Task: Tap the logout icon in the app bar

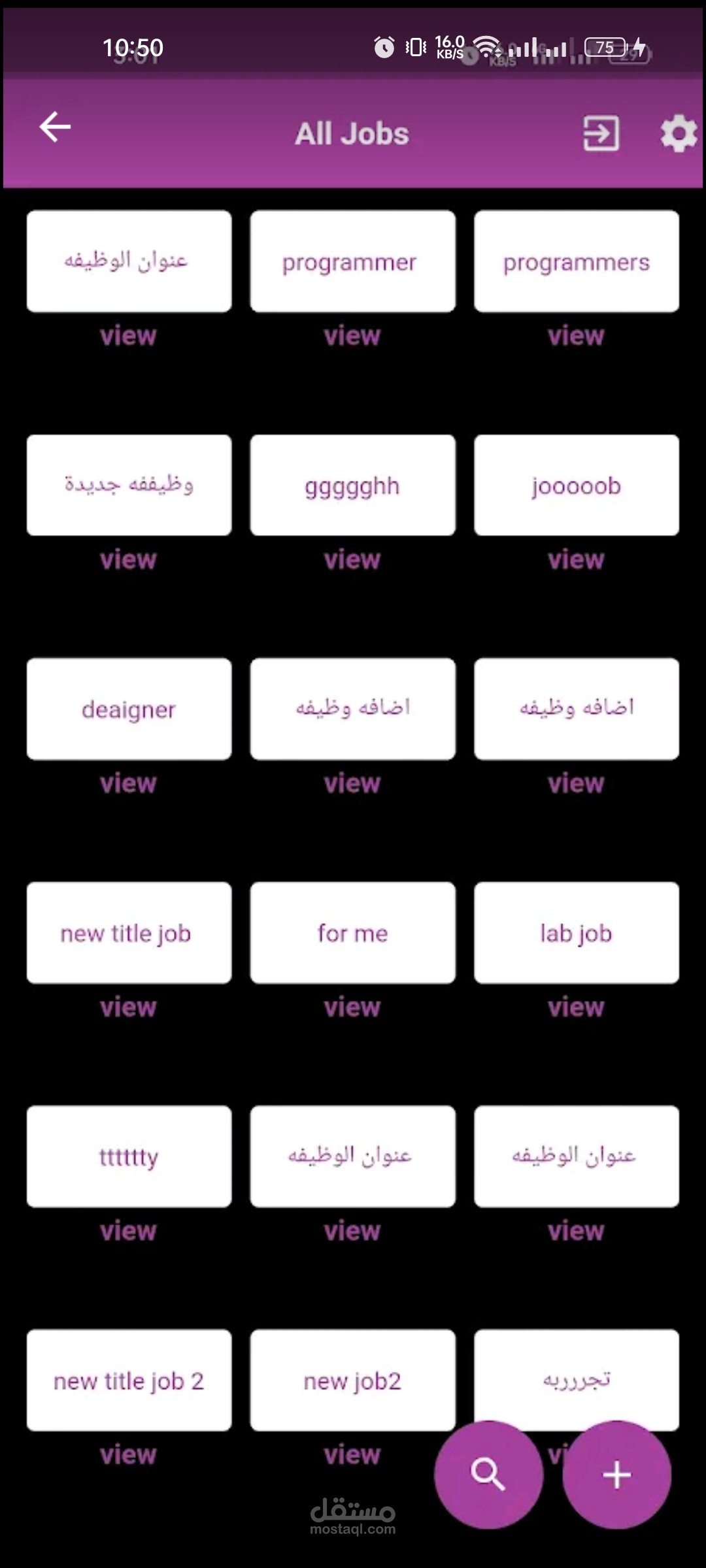Action: pyautogui.click(x=601, y=133)
